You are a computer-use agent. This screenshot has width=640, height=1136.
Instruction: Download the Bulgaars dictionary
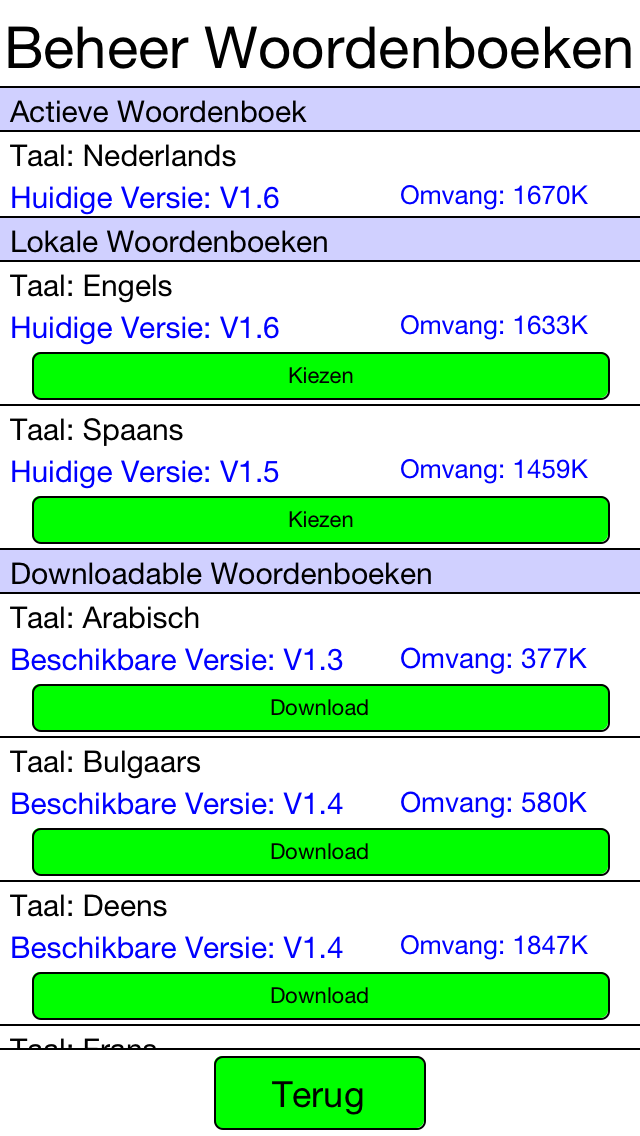[x=320, y=852]
